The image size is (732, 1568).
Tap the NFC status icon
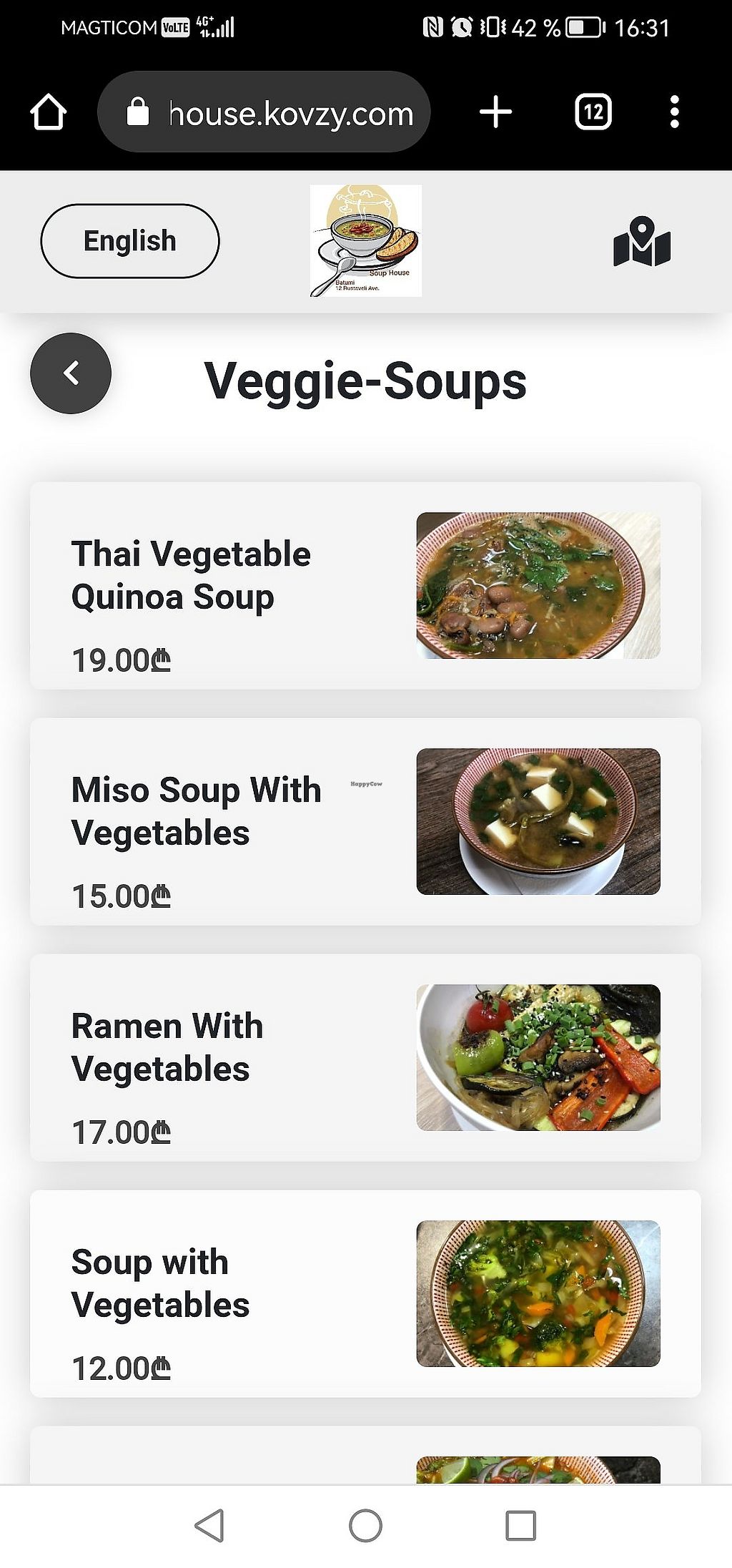pyautogui.click(x=433, y=26)
